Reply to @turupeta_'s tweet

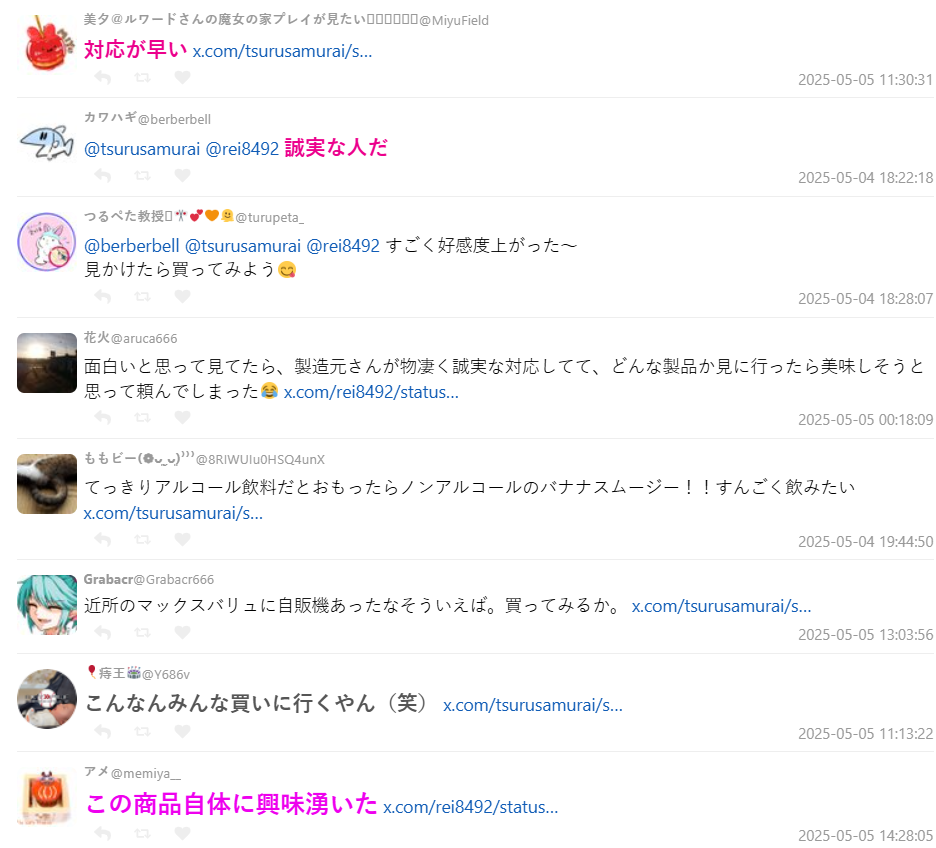[102, 296]
